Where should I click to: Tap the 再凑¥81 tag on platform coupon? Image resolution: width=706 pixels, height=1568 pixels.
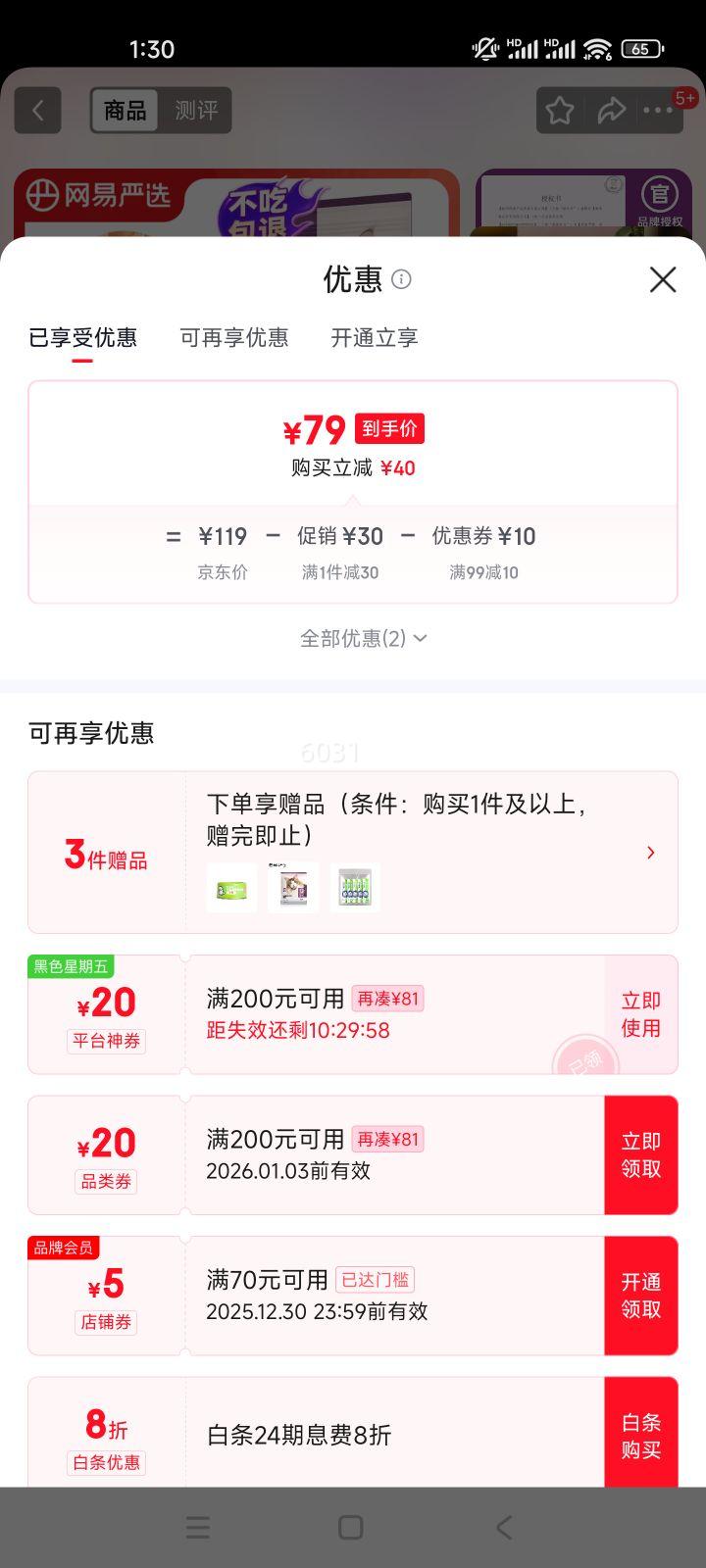(x=386, y=998)
